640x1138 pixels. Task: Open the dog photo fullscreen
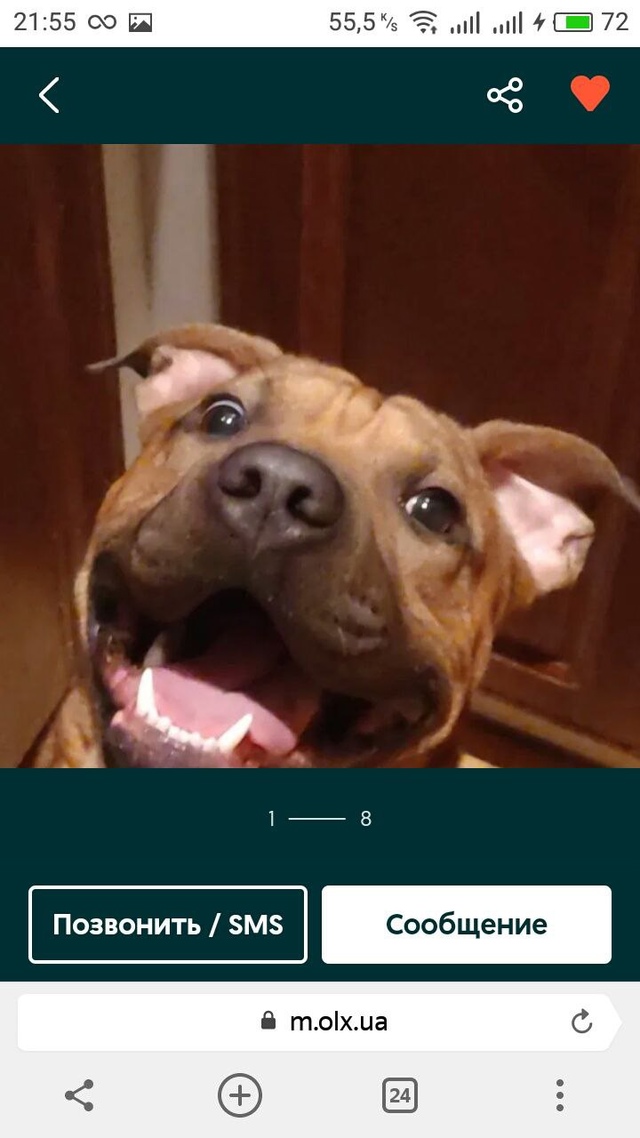point(320,455)
